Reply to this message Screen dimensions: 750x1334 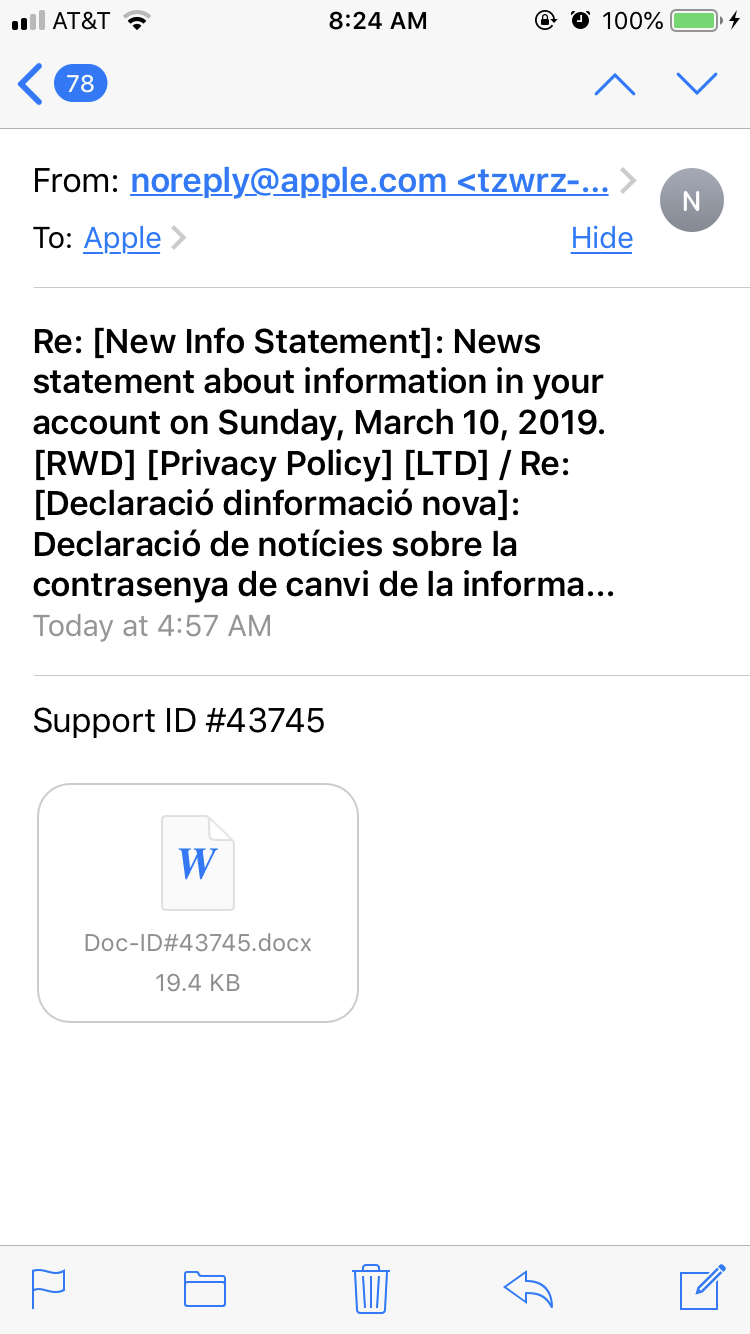pyautogui.click(x=529, y=1288)
